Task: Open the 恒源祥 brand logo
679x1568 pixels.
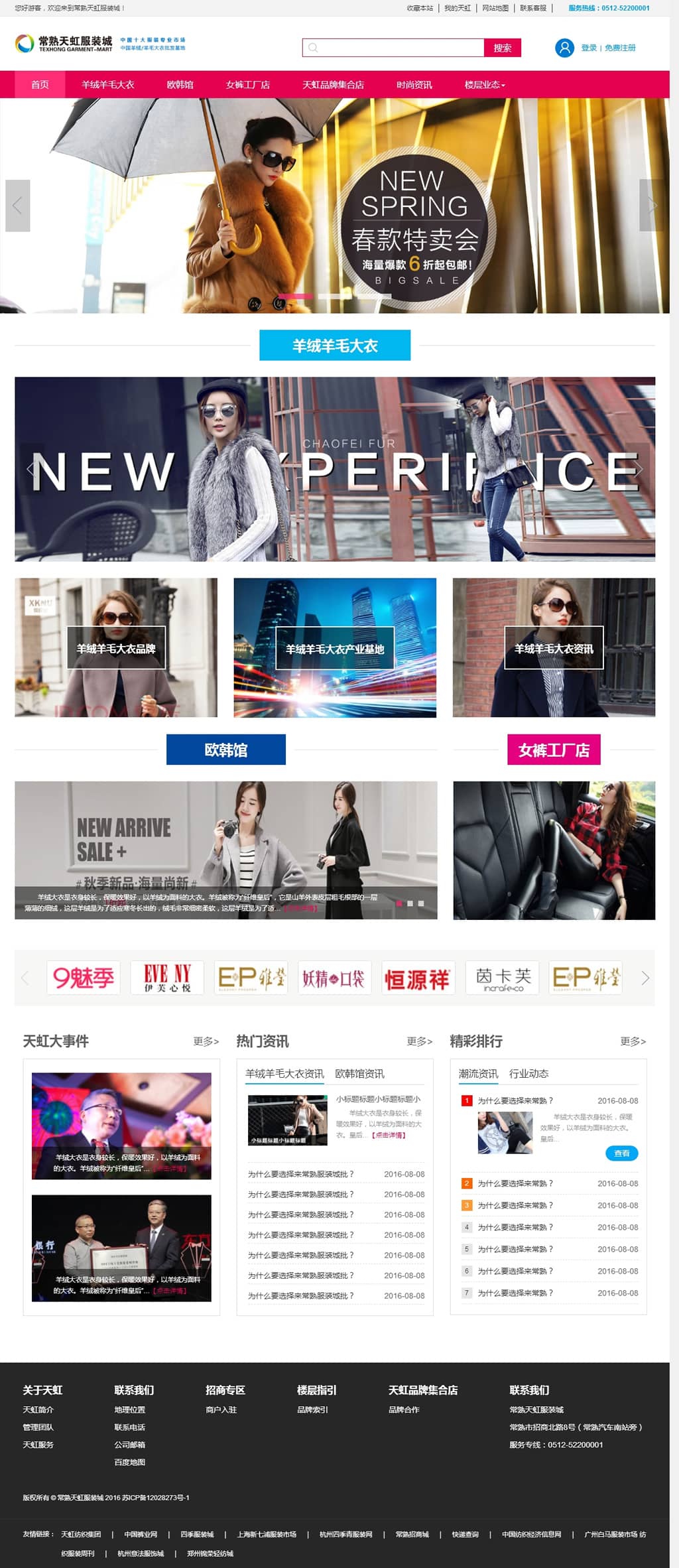Action: coord(418,978)
